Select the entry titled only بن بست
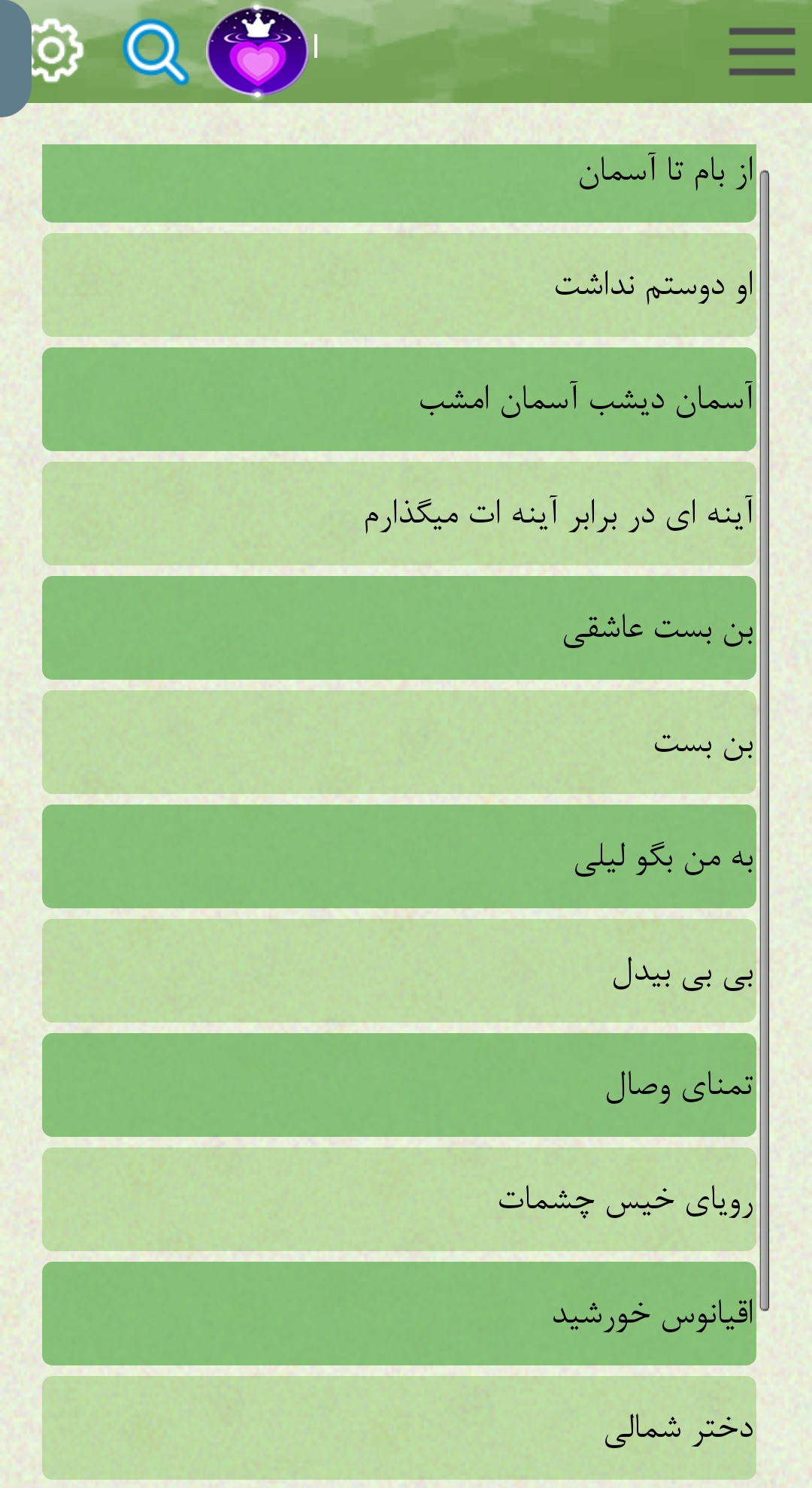812x1488 pixels. pyautogui.click(x=399, y=742)
